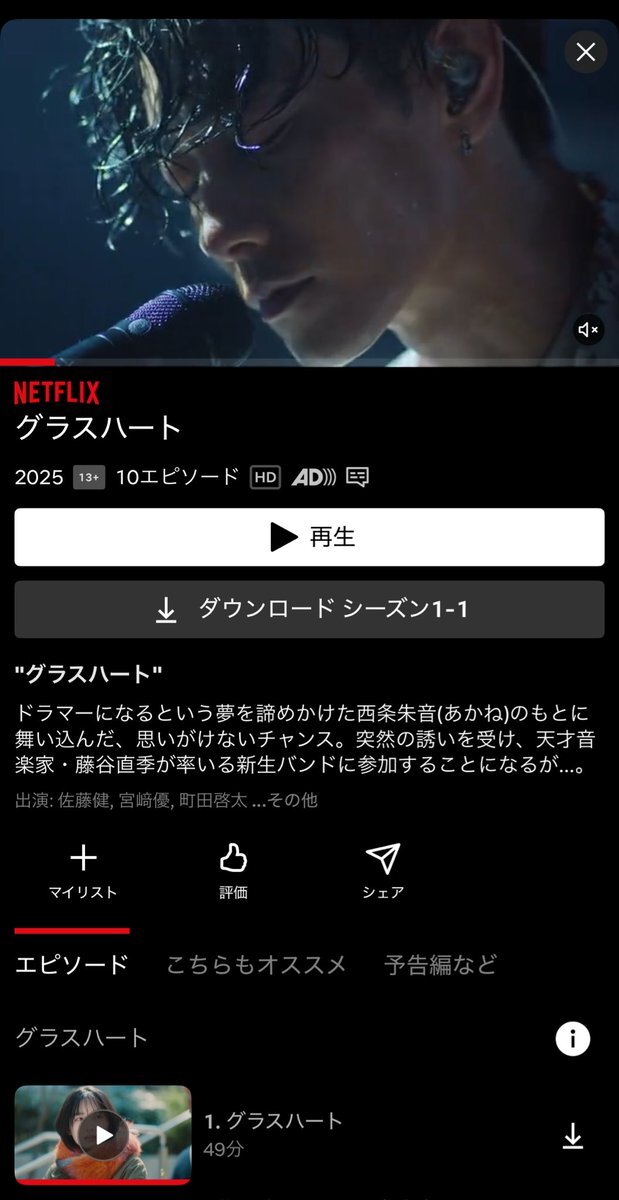Download season 1 episode 1

(309, 609)
